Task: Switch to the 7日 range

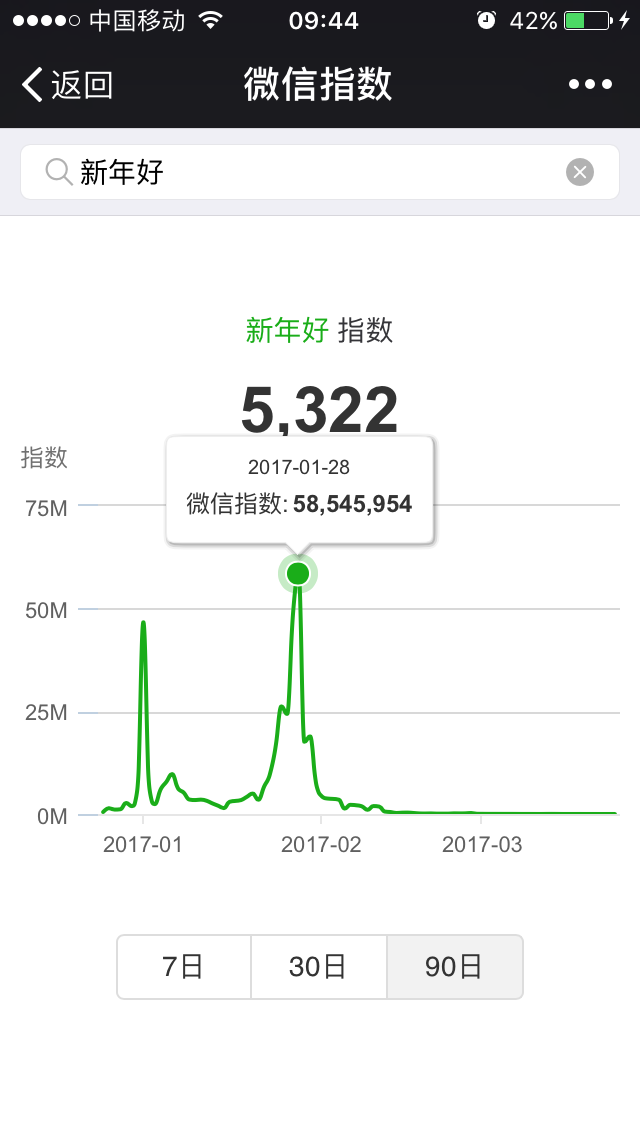Action: pos(184,966)
